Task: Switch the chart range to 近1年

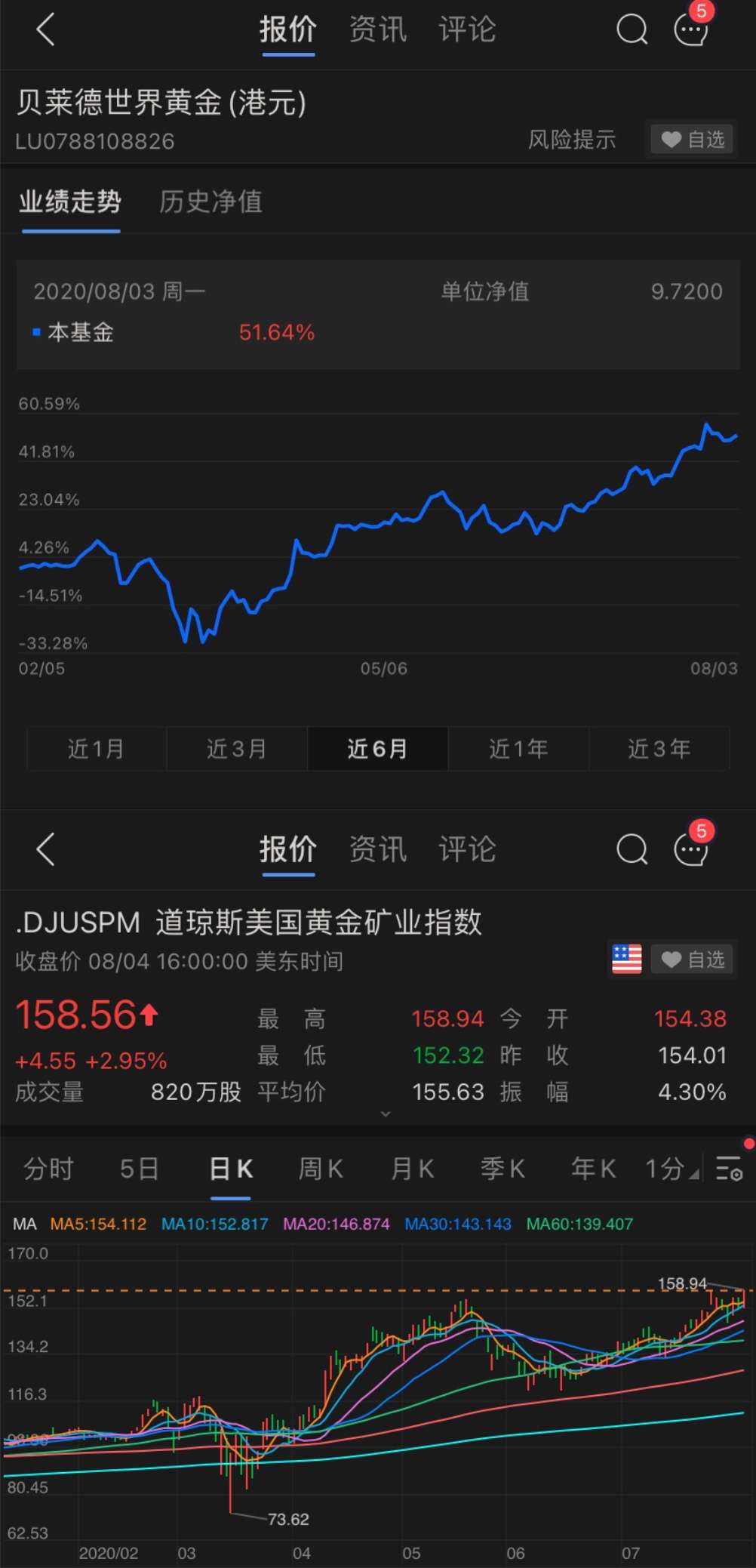Action: (518, 749)
